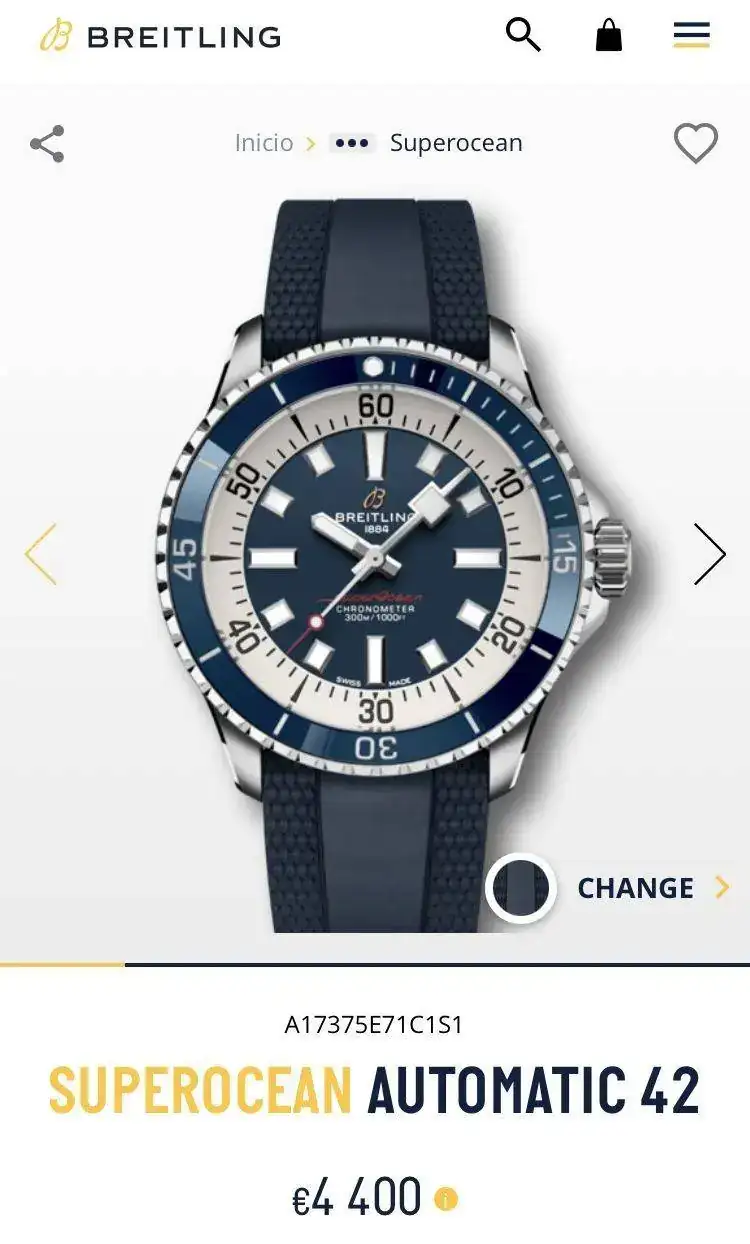
Task: Expand the breadcrumb ellipsis
Action: click(352, 143)
